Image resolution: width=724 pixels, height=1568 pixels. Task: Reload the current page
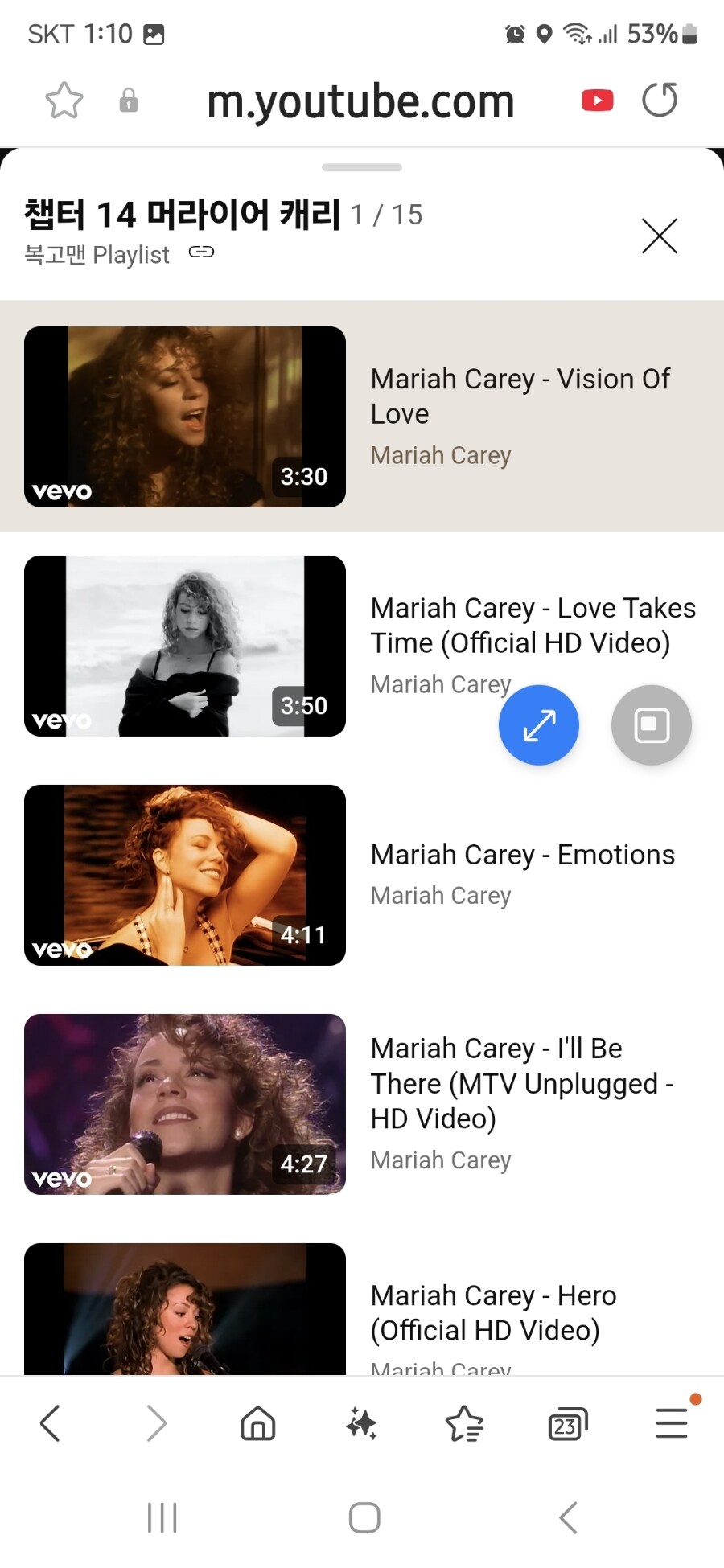click(660, 101)
